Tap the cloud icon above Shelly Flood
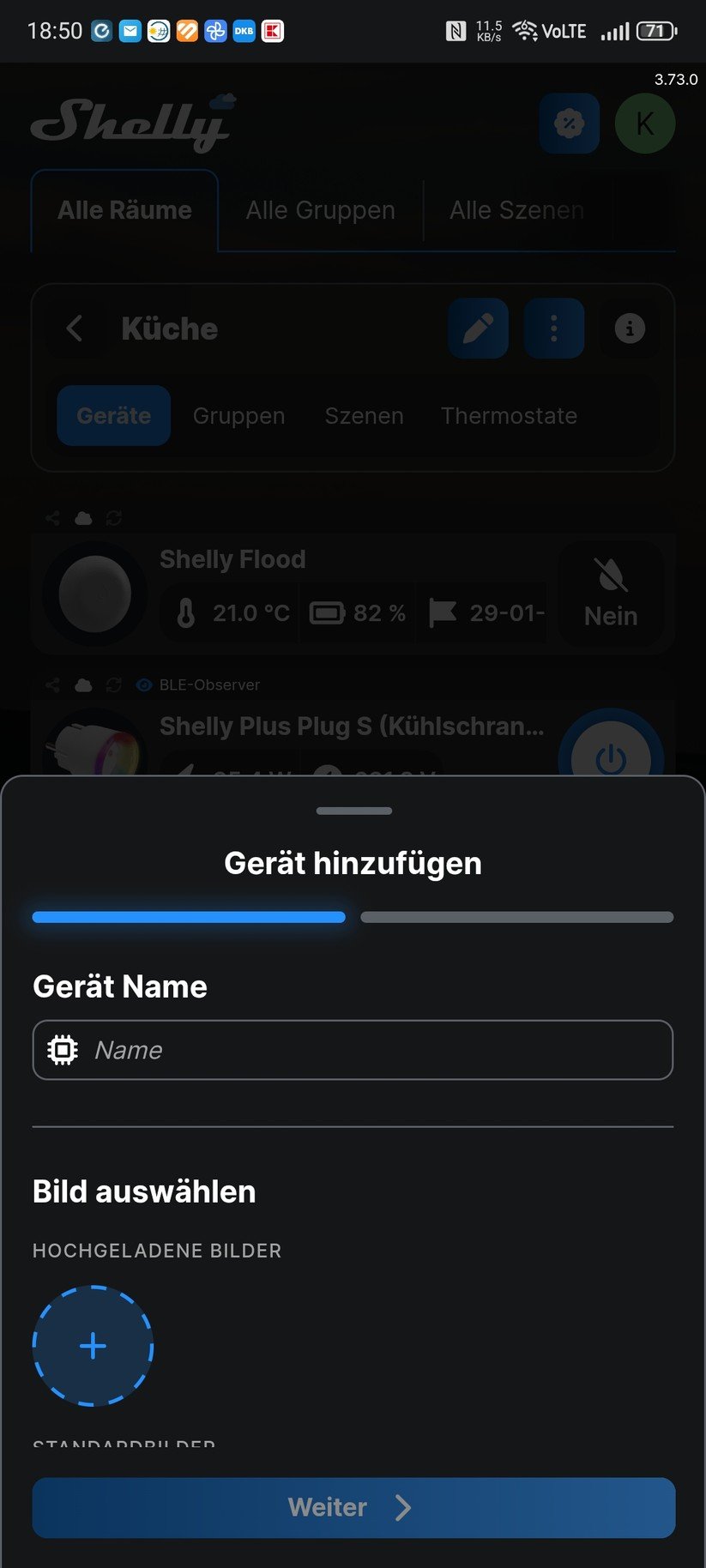The height and width of the screenshot is (1568, 706). click(x=82, y=518)
